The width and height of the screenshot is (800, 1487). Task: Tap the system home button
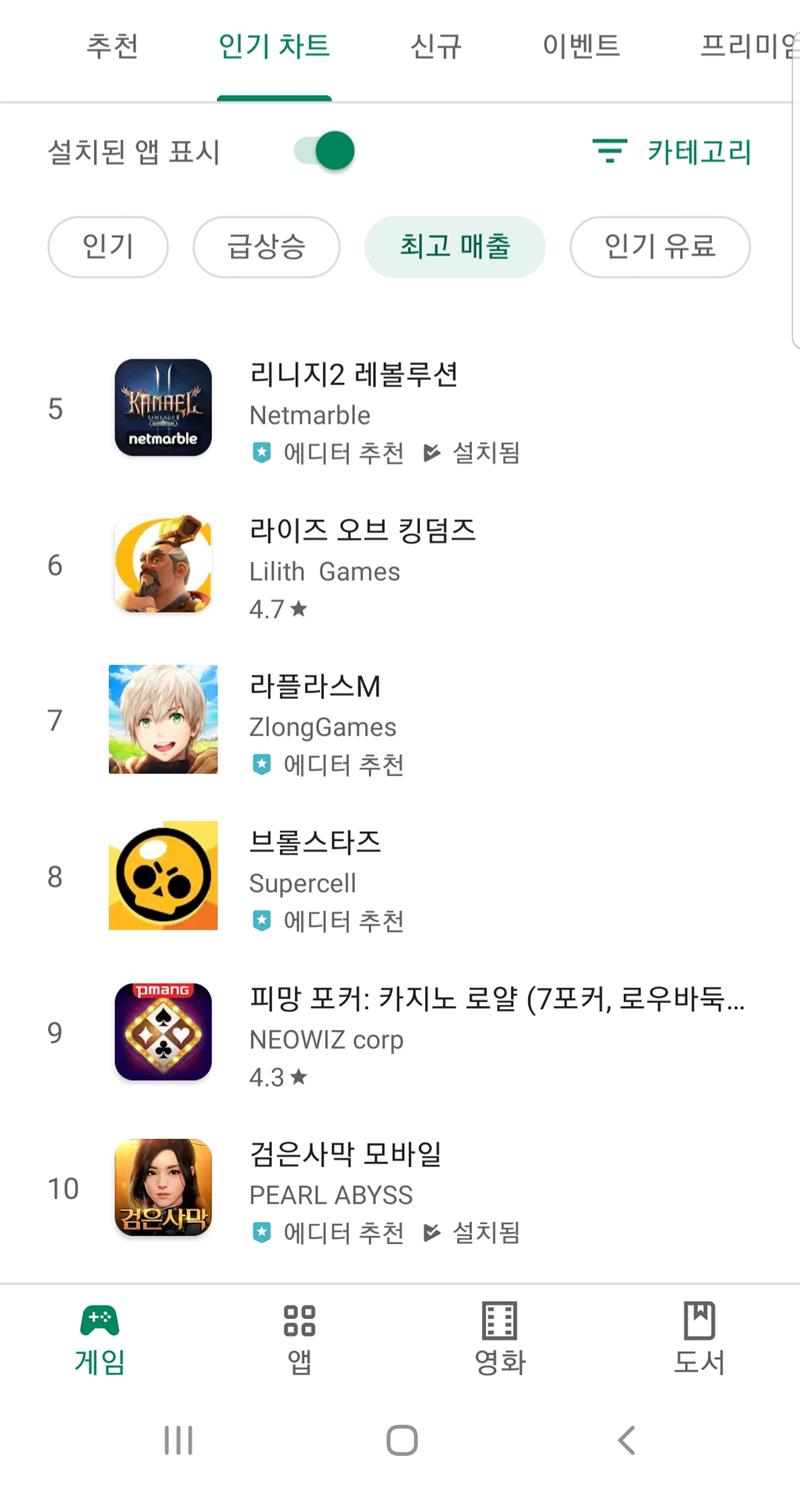[401, 1440]
